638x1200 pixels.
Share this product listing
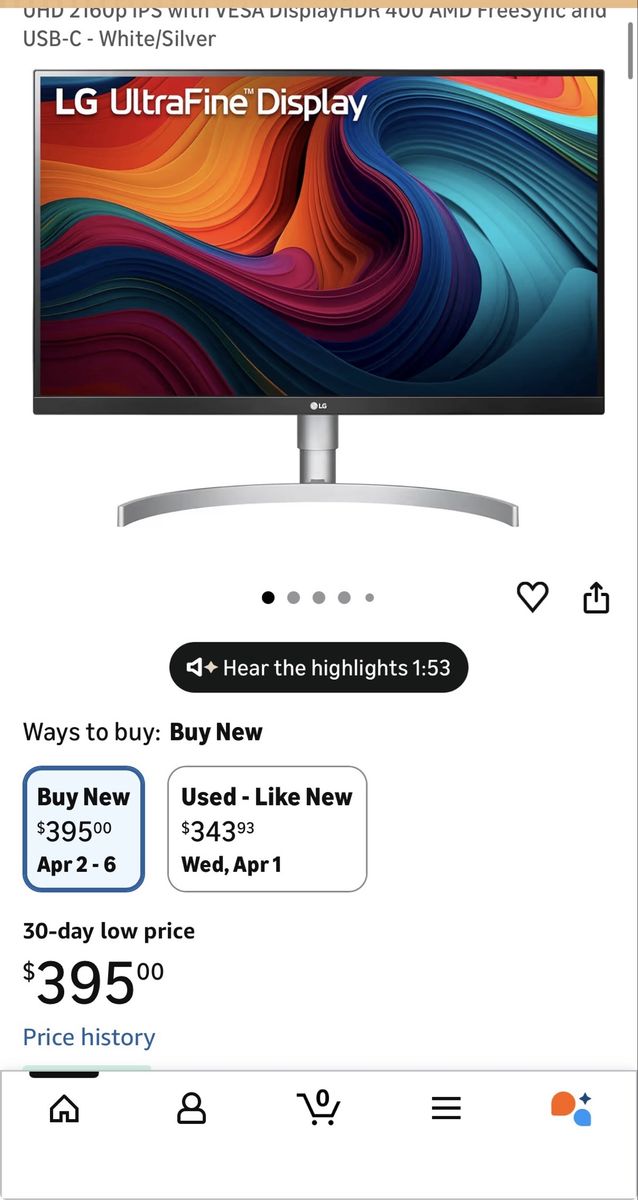pos(596,598)
